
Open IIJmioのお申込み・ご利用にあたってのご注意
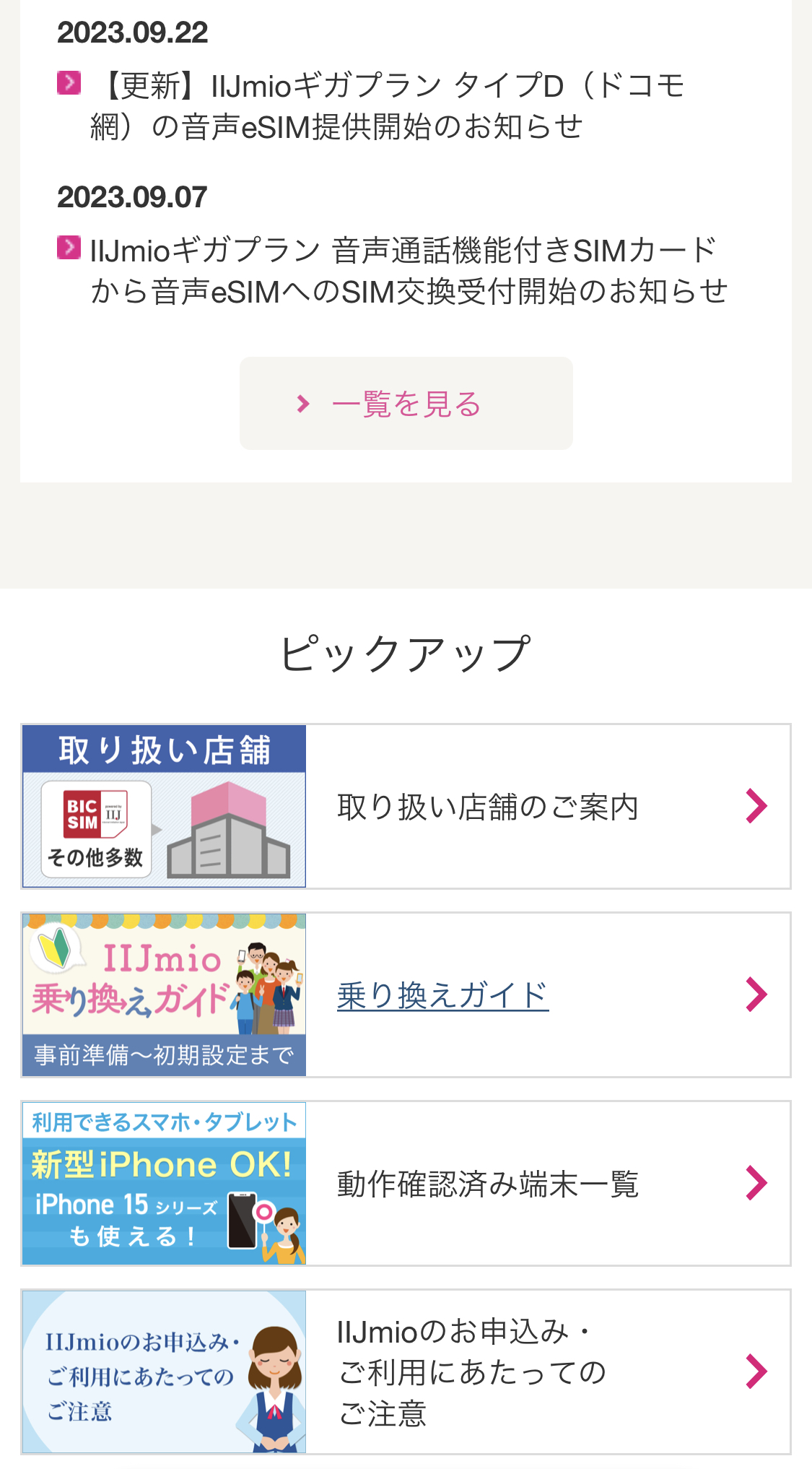coord(473,1372)
